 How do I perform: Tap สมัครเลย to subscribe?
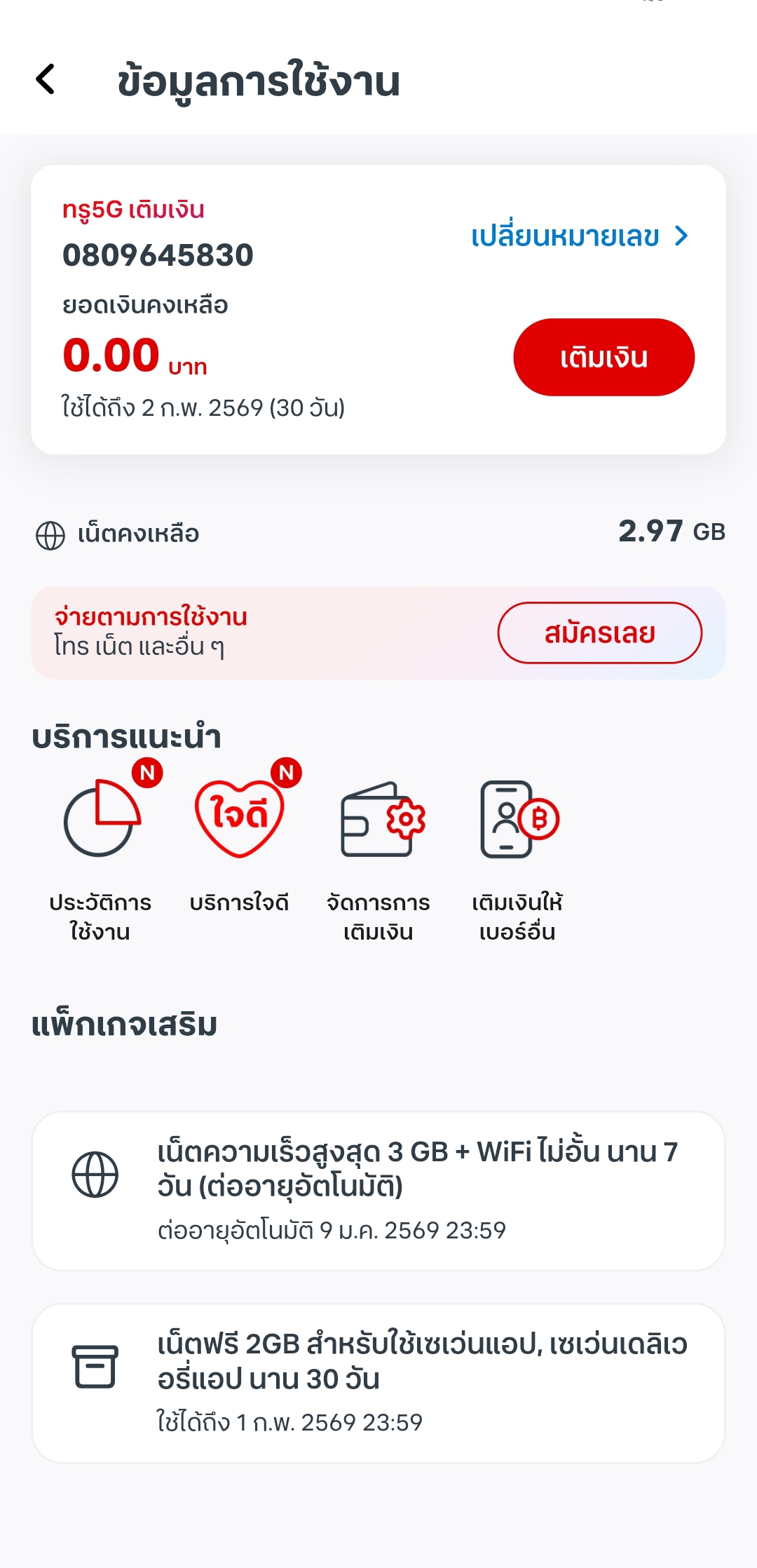click(x=599, y=633)
